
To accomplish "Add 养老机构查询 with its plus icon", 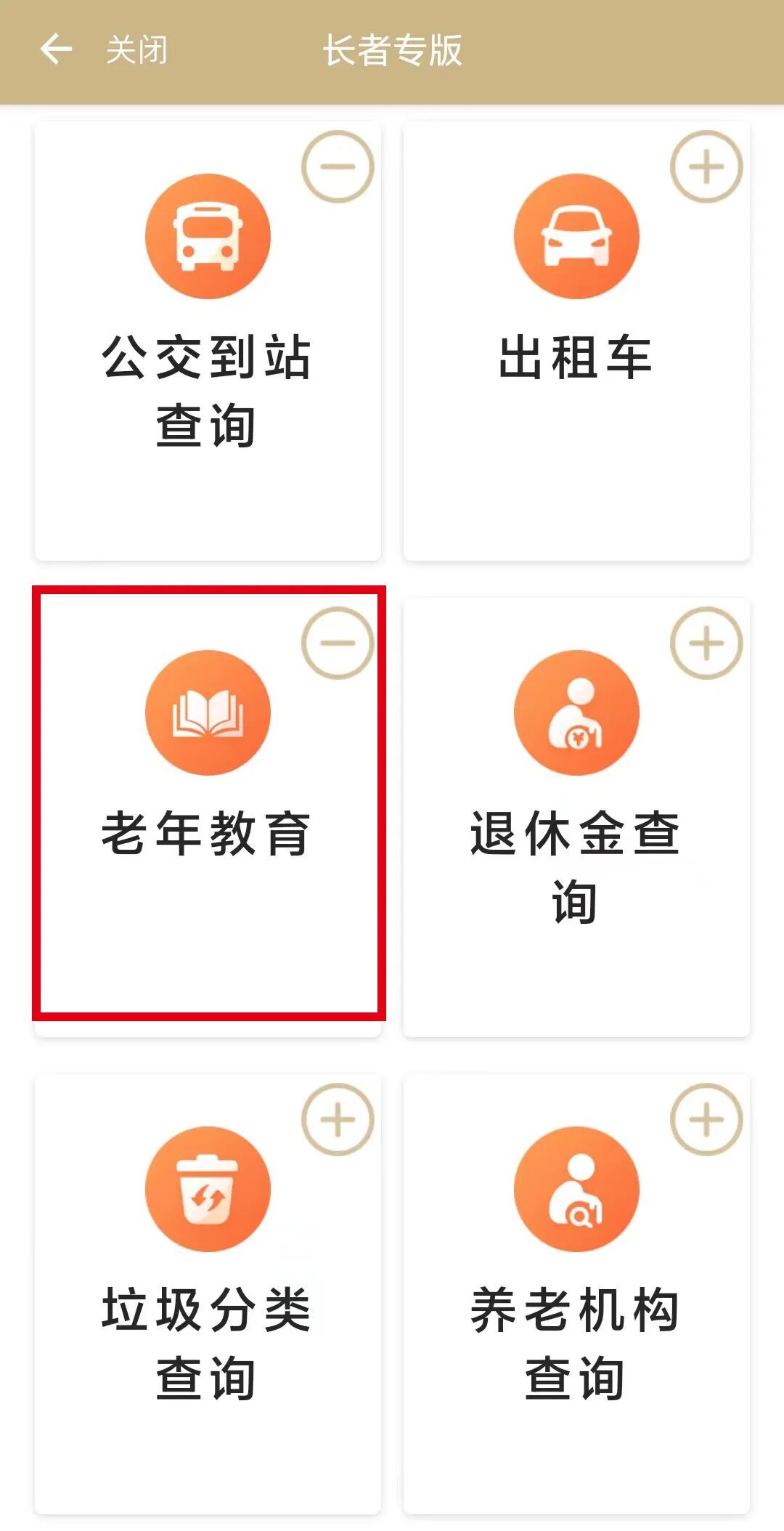I will (x=706, y=1119).
